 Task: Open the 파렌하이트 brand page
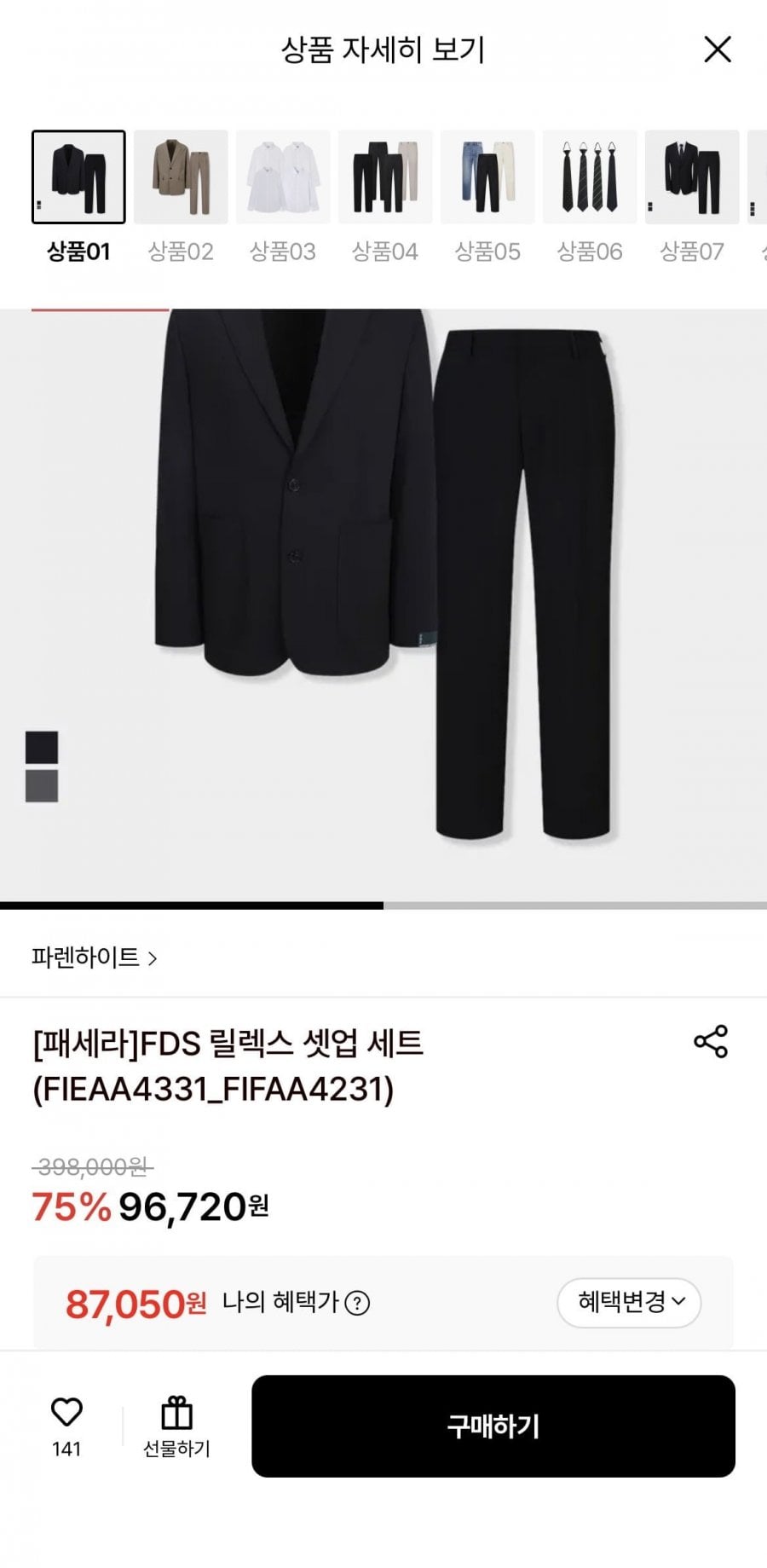click(95, 958)
